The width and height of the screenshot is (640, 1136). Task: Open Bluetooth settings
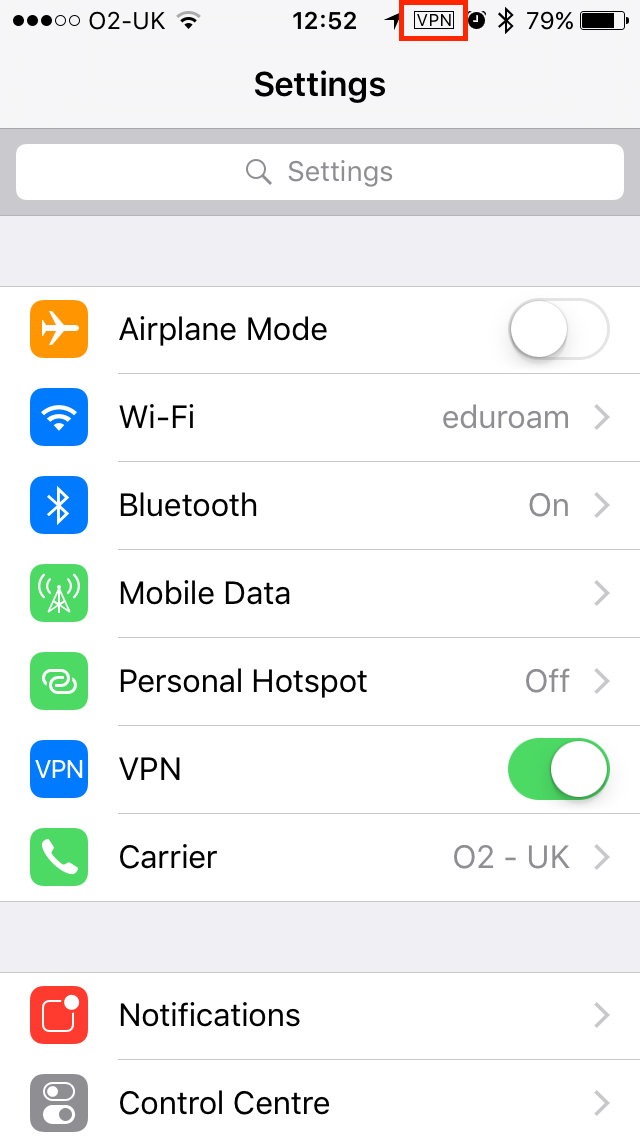point(320,505)
